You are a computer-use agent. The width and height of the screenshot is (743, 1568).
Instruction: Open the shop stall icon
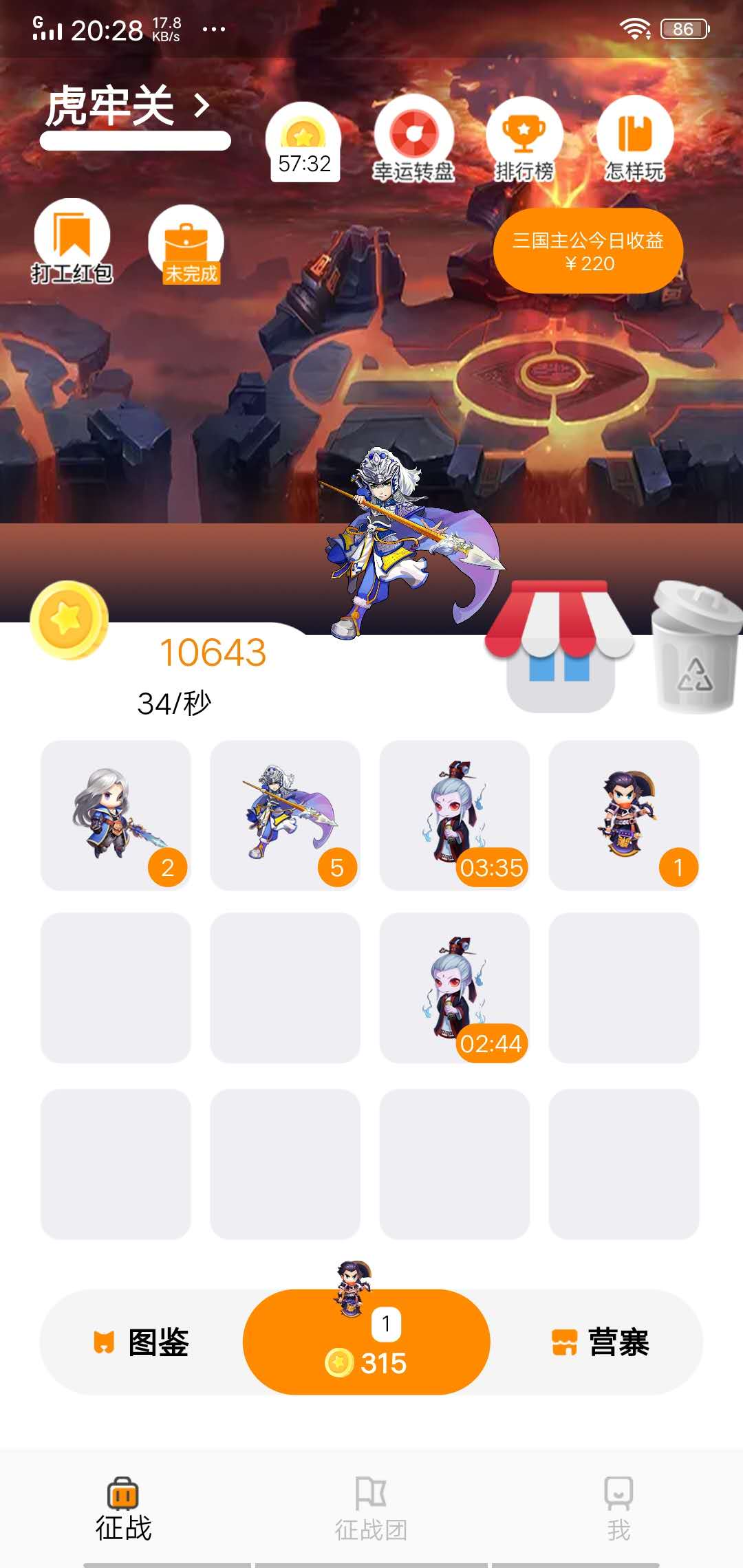point(559,646)
